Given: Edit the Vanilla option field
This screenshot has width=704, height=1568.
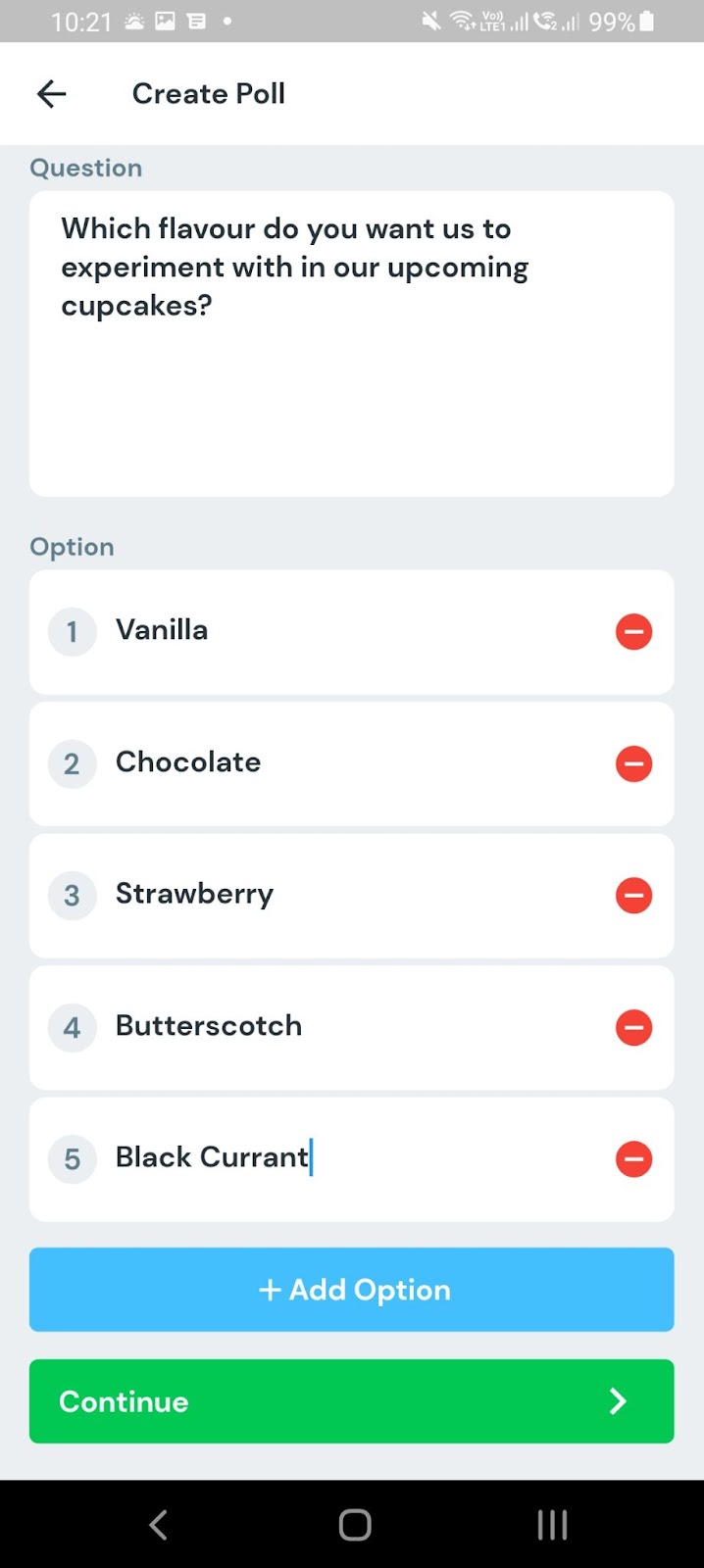Looking at the screenshot, I should 352,632.
